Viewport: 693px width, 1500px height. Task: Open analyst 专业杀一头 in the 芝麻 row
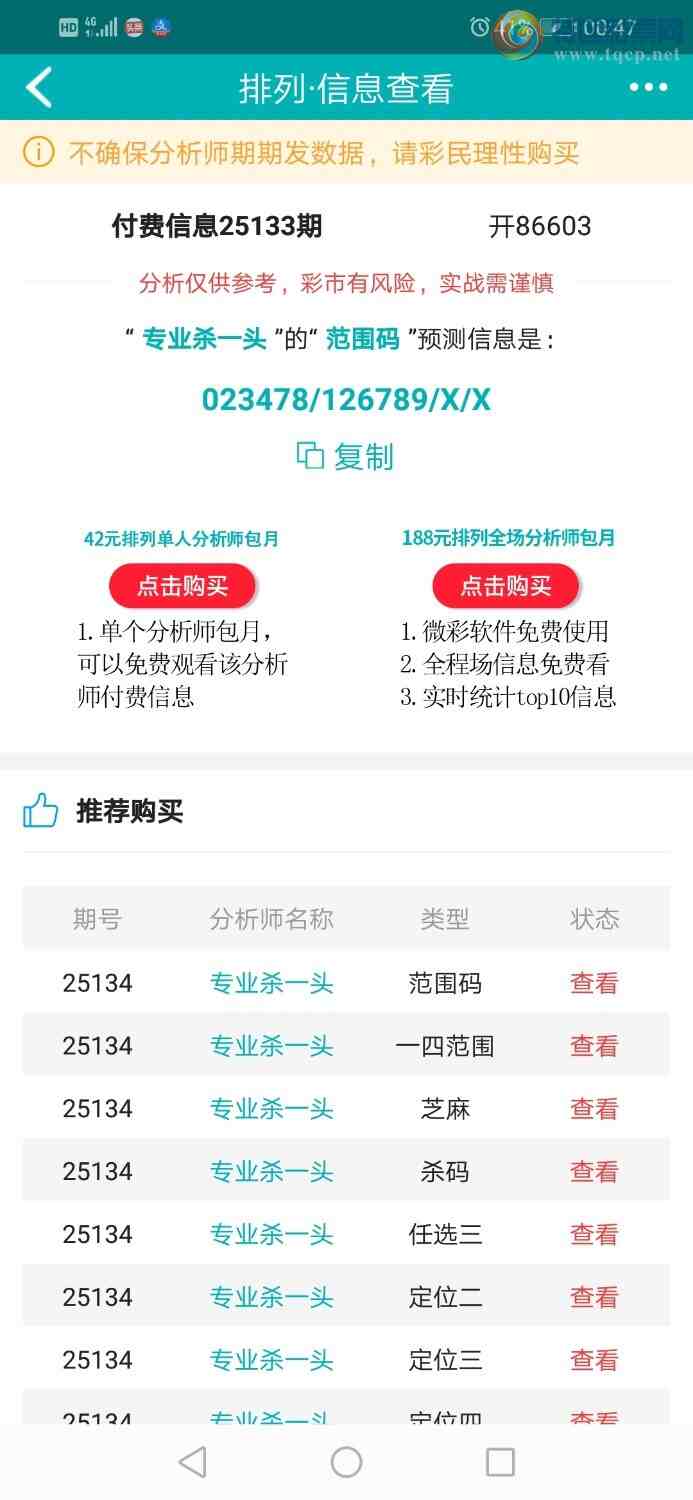pyautogui.click(x=271, y=1109)
